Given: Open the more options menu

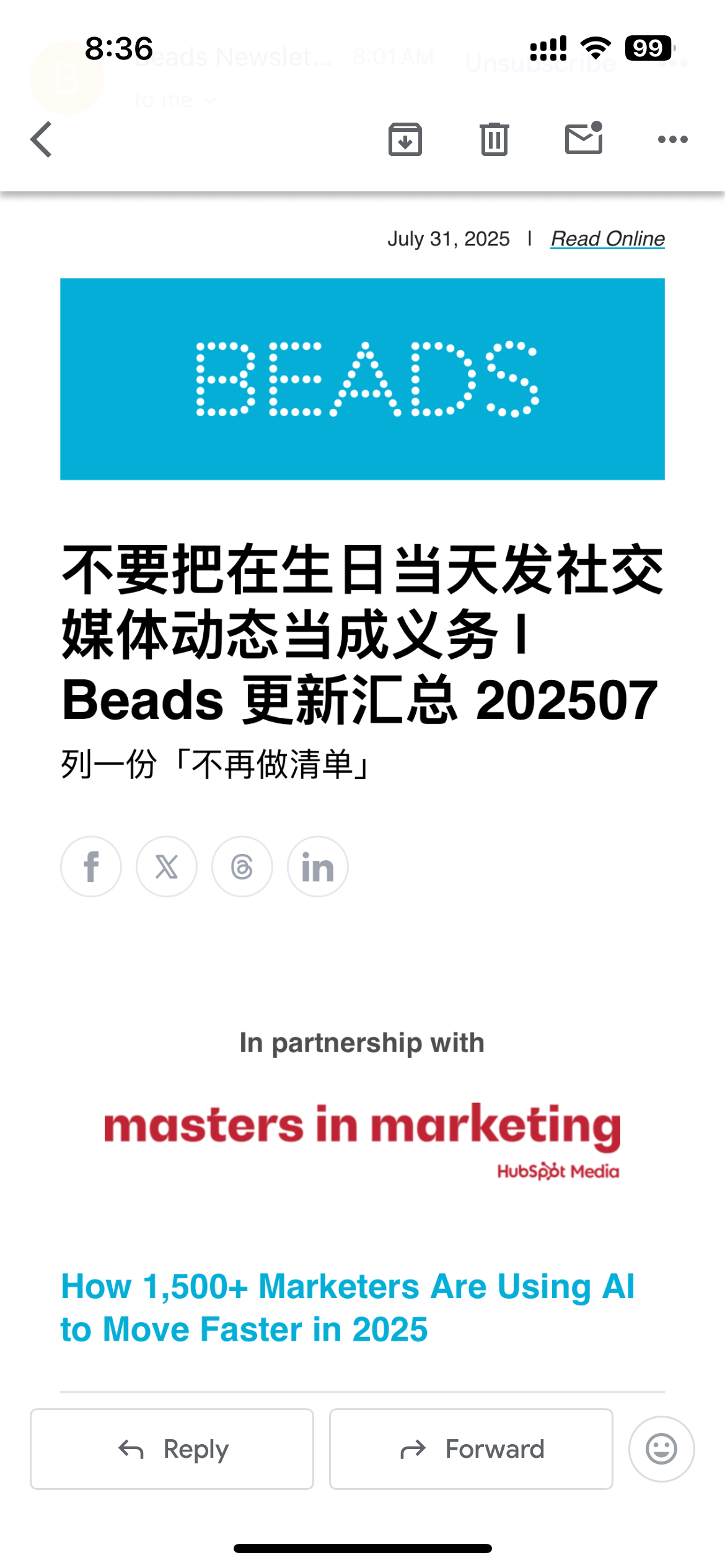Looking at the screenshot, I should [673, 139].
